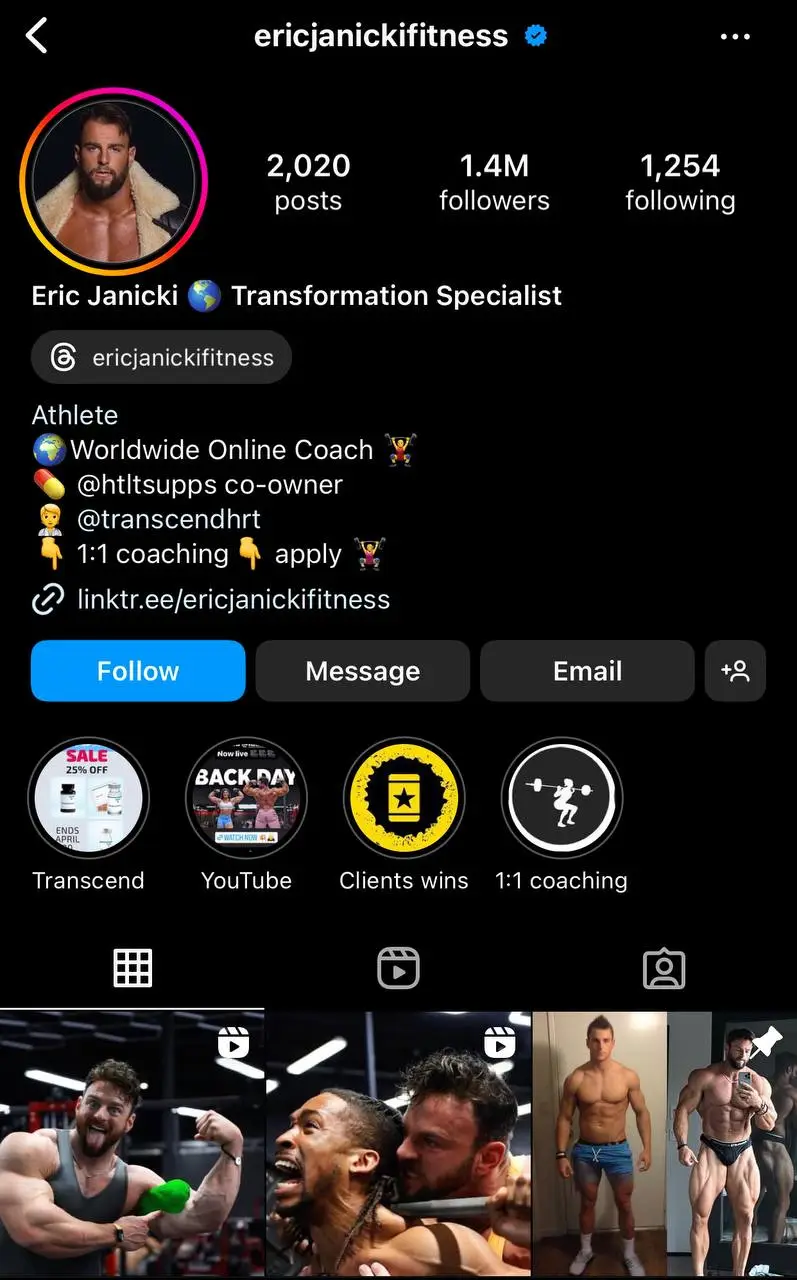This screenshot has height=1280, width=797.
Task: Open the 1.4M followers list
Action: tap(494, 182)
